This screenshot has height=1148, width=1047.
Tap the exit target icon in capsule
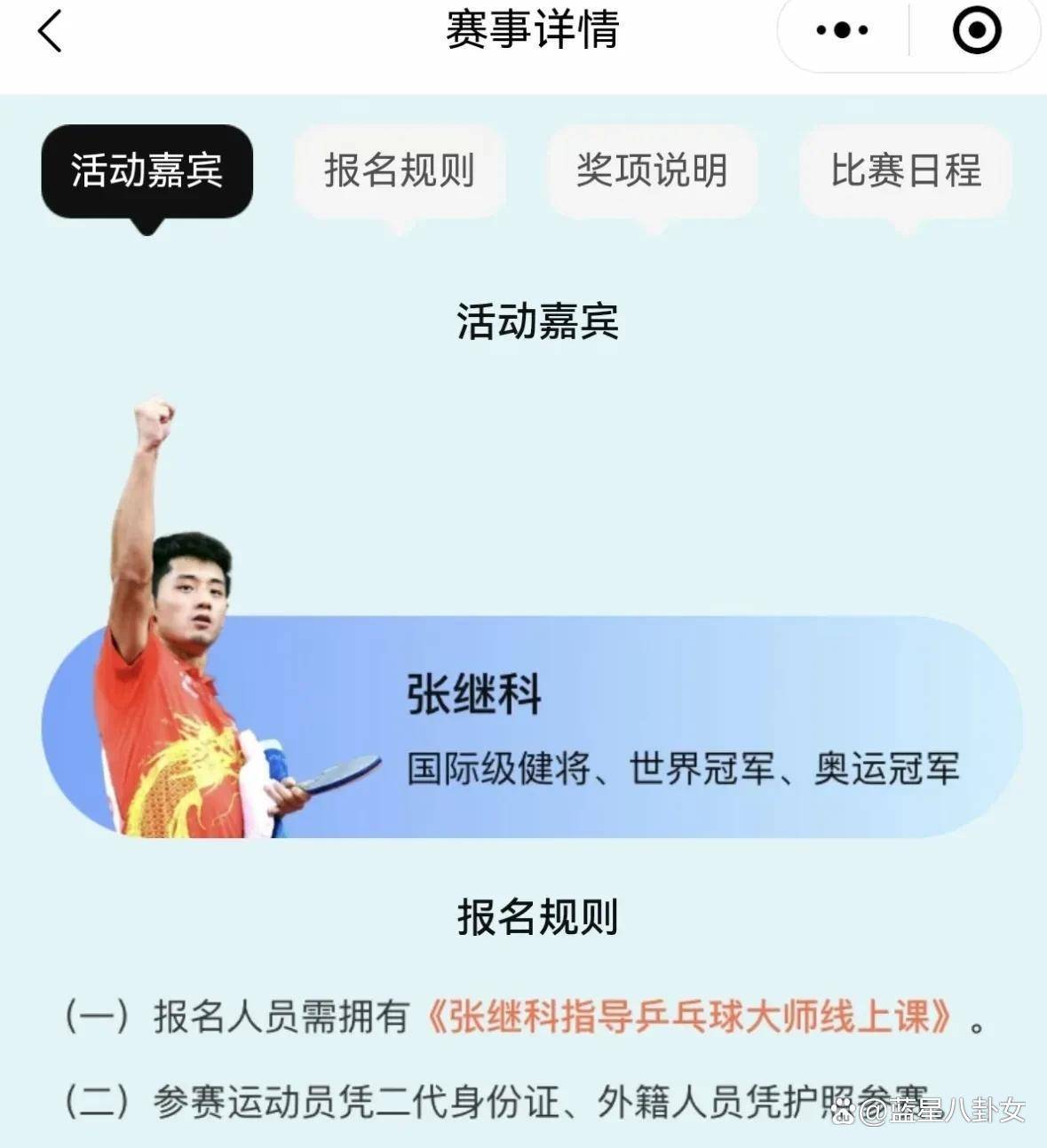(975, 30)
